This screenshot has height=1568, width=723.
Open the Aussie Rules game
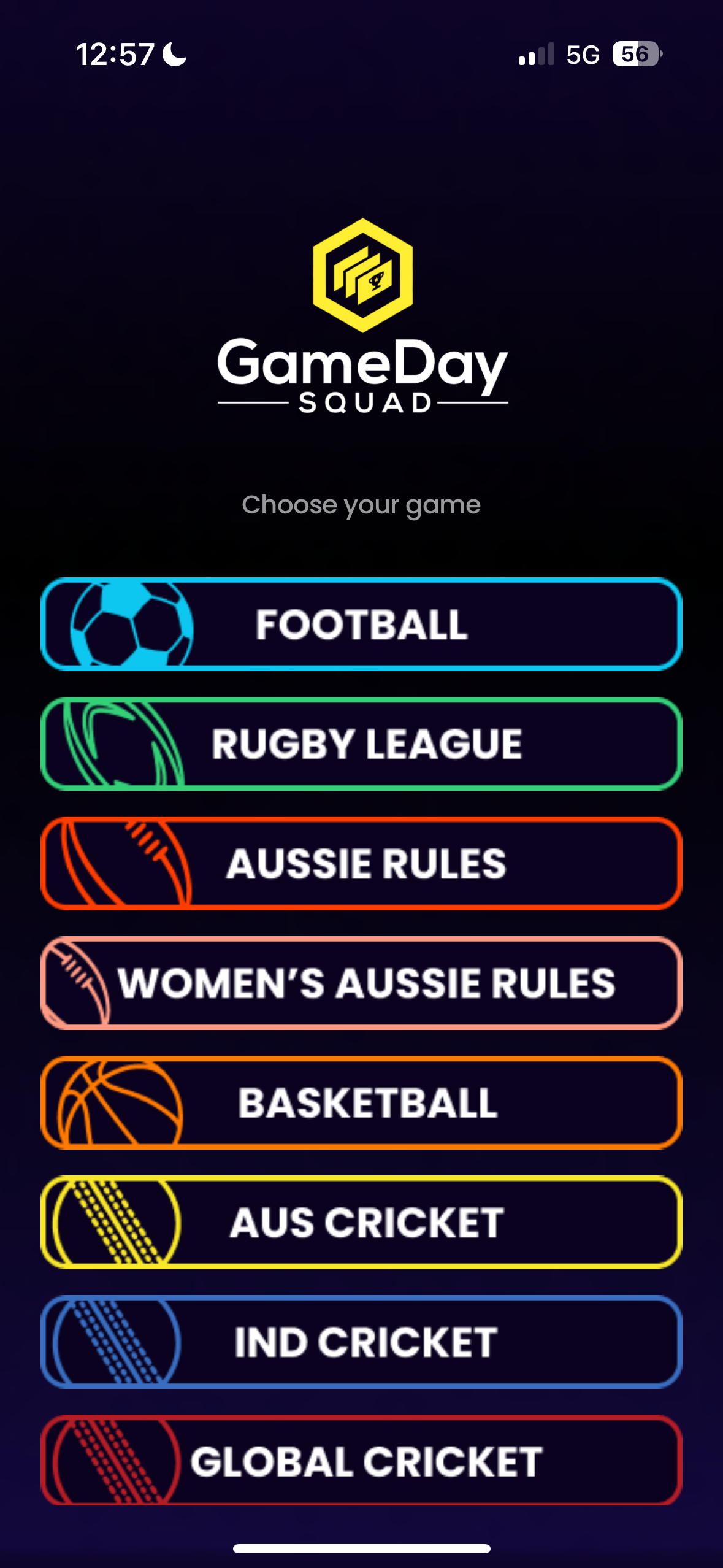361,864
